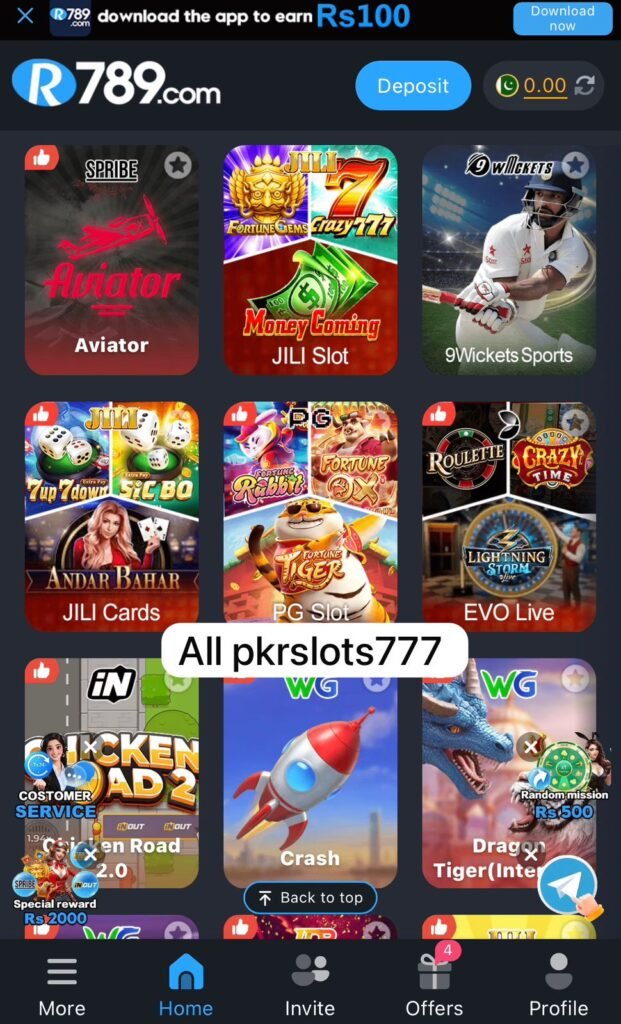Open the Telegram channel button

[x=567, y=886]
